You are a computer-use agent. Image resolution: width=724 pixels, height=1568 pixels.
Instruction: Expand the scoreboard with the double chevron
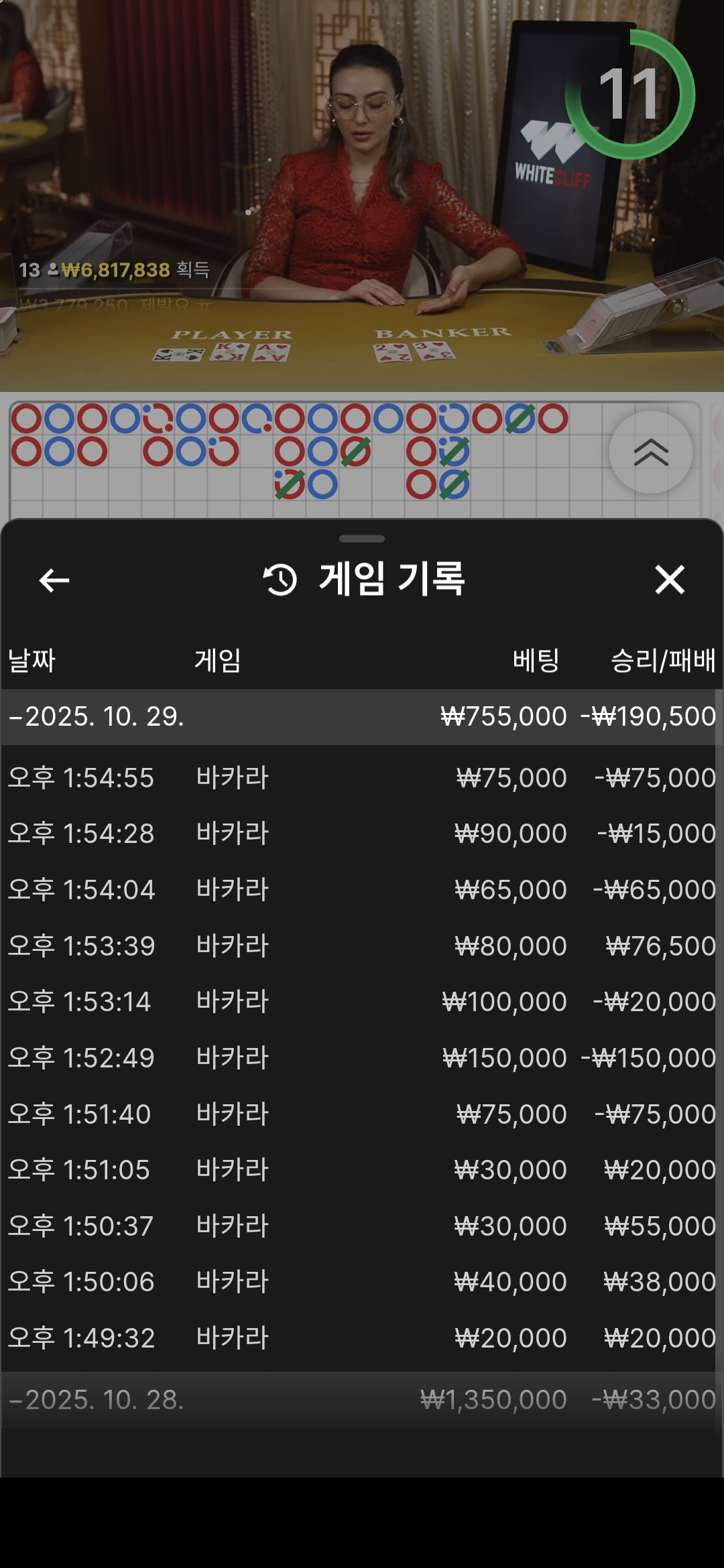tap(650, 452)
